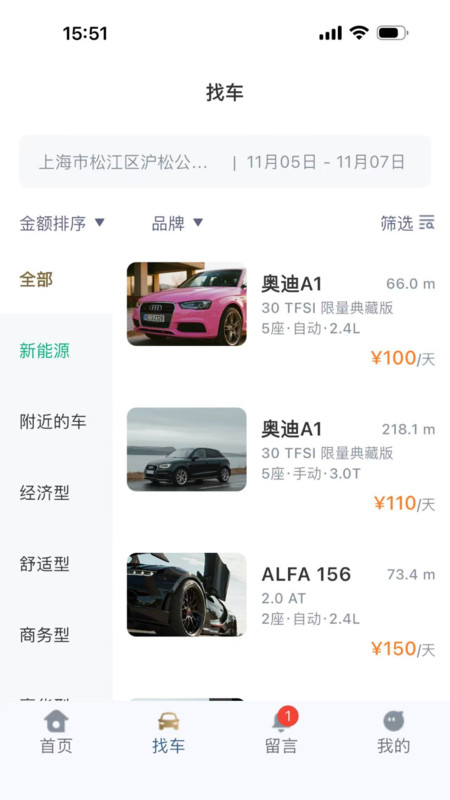Image resolution: width=450 pixels, height=800 pixels.
Task: Expand the 品牌 brand dropdown
Action: [177, 223]
